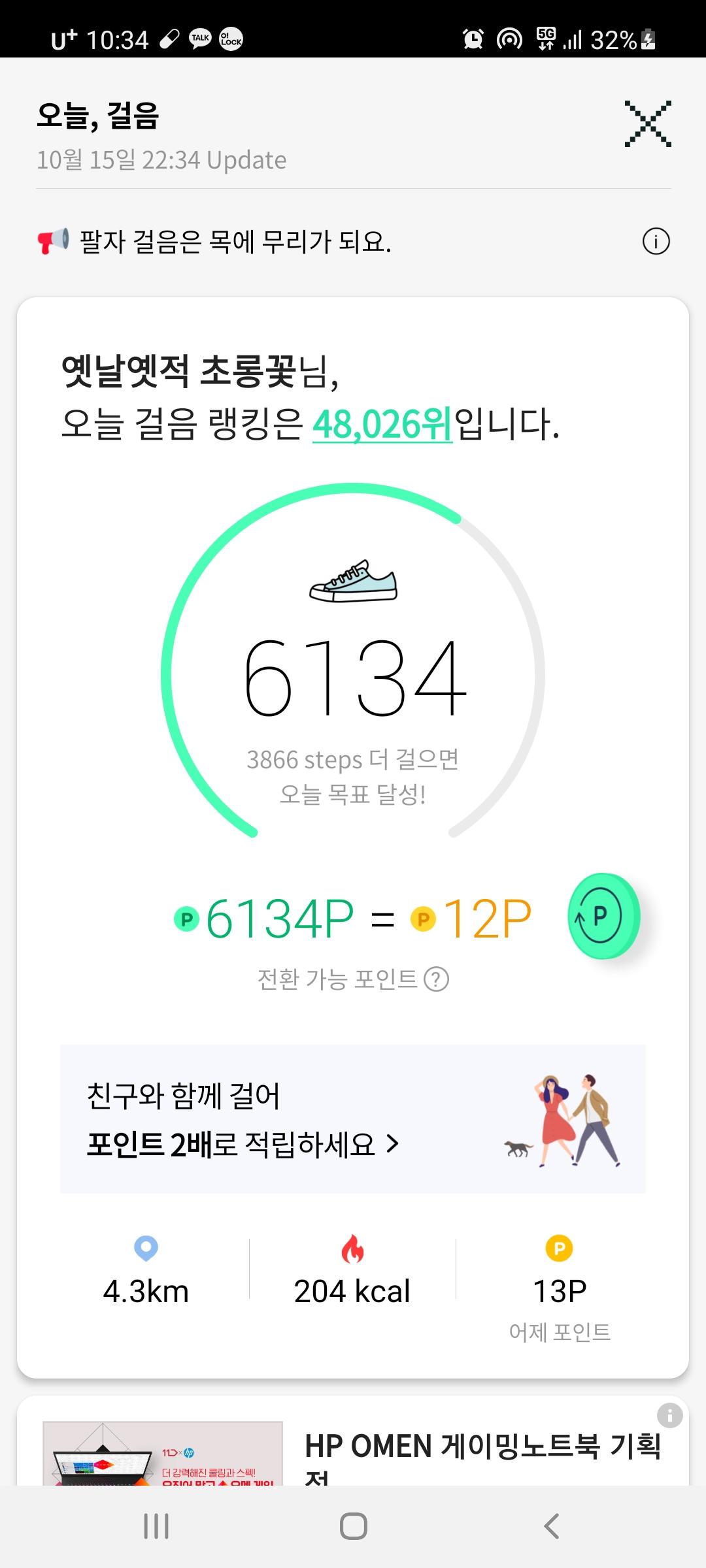Image resolution: width=706 pixels, height=1568 pixels.
Task: Open the 친구와 함께 걸어 banner
Action: coord(353,1119)
